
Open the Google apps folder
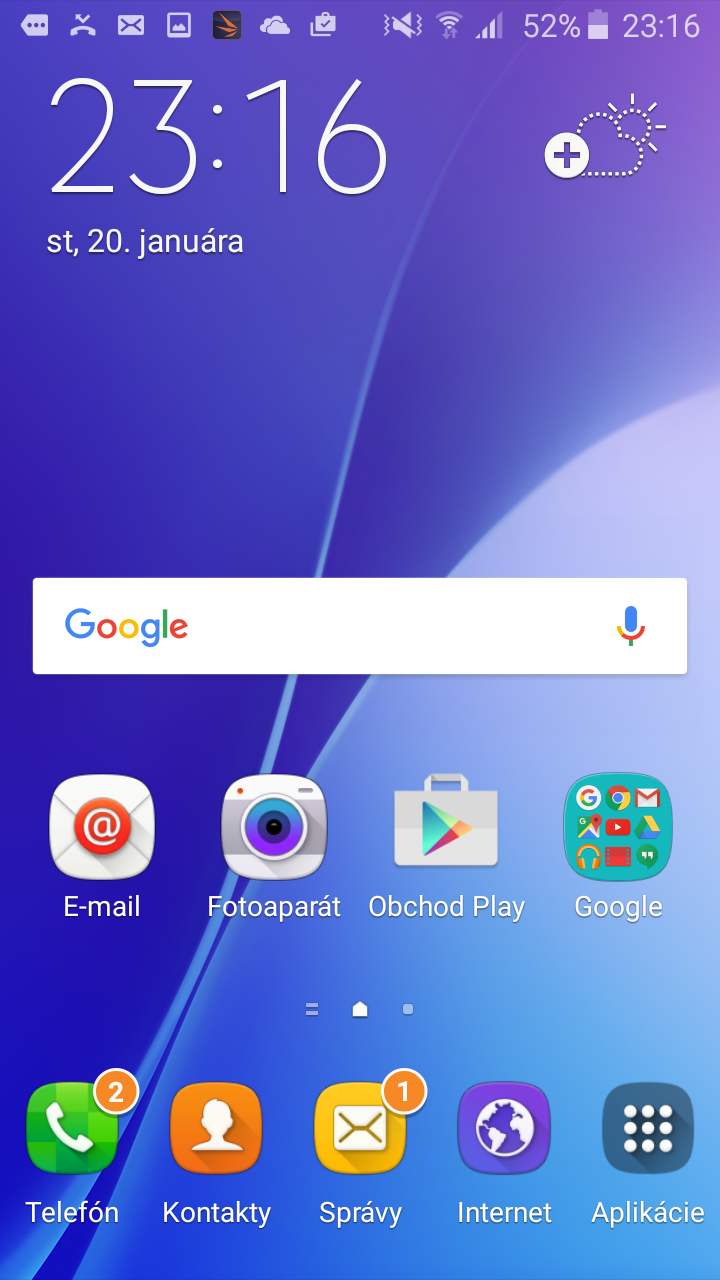click(618, 827)
